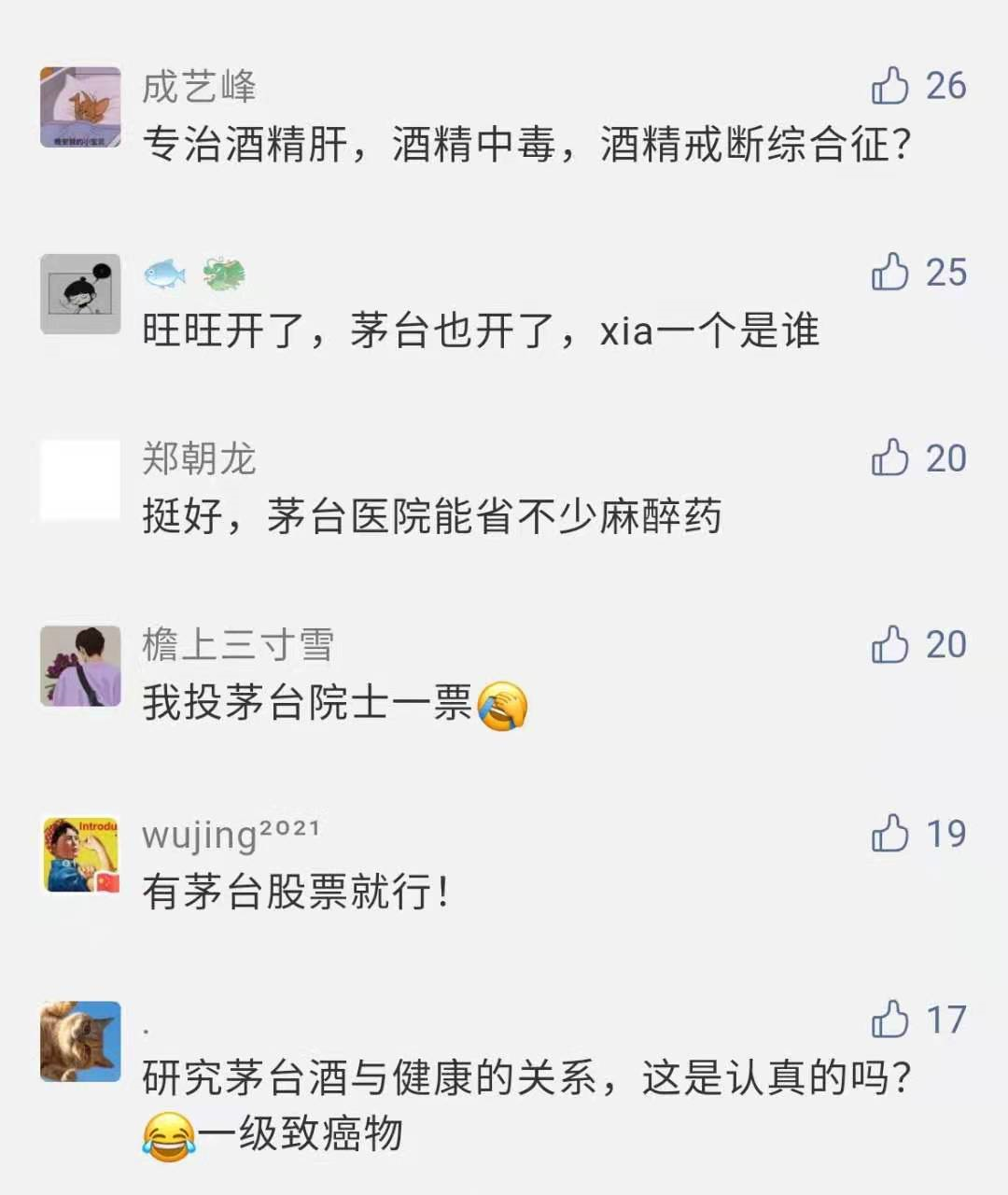Open 檐上三寸雪's profile avatar
1008x1195 pixels.
tap(80, 666)
